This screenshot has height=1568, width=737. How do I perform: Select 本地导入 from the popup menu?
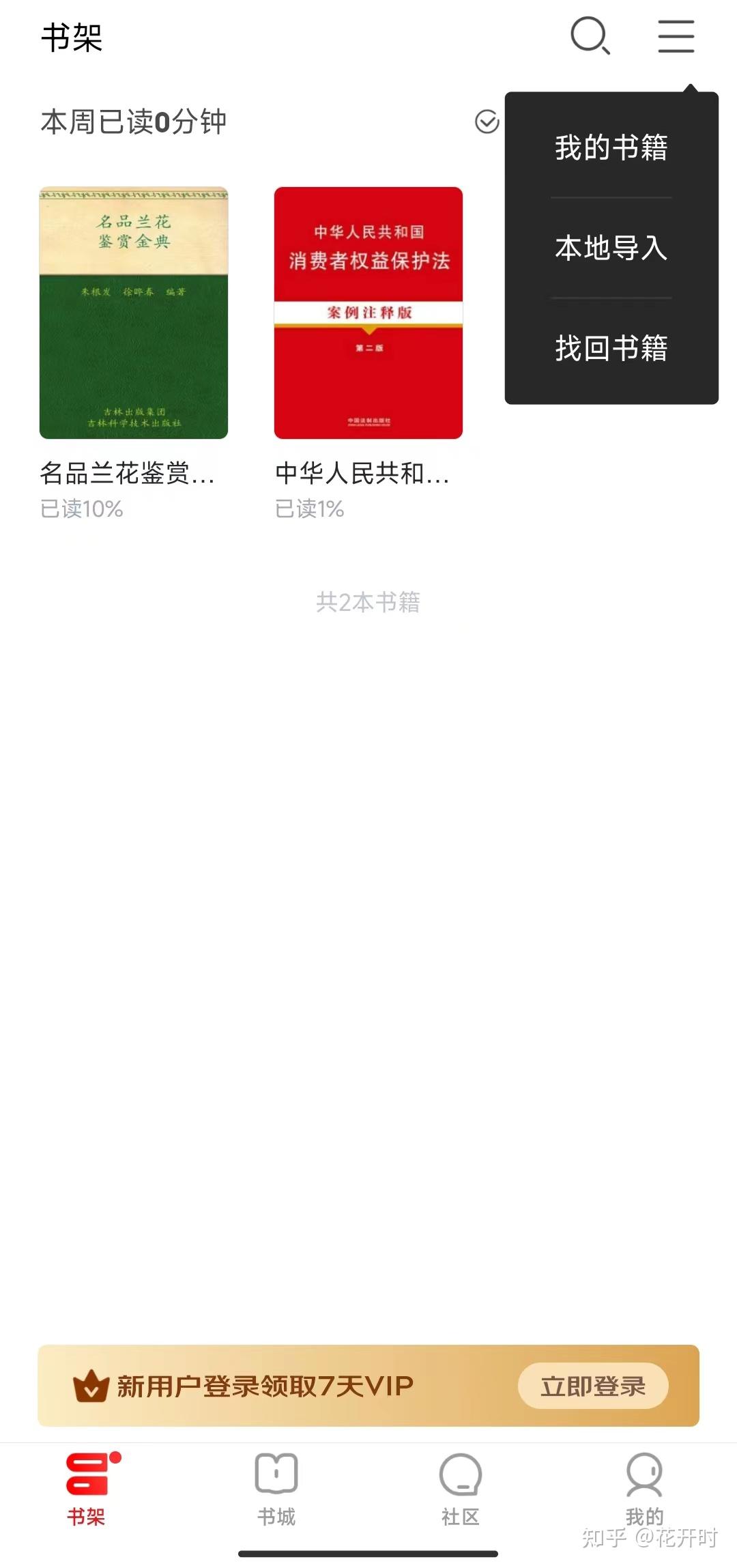[611, 249]
